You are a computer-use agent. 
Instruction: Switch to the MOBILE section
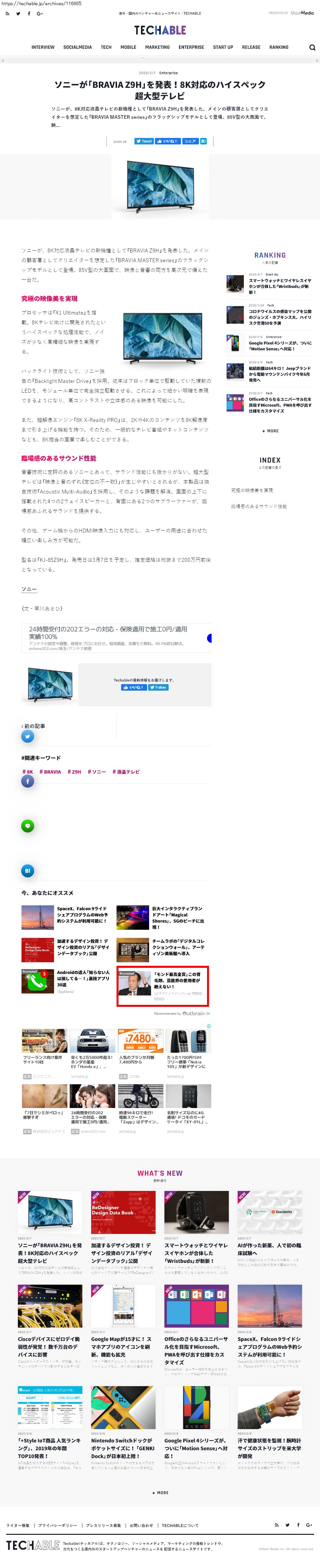tap(128, 47)
